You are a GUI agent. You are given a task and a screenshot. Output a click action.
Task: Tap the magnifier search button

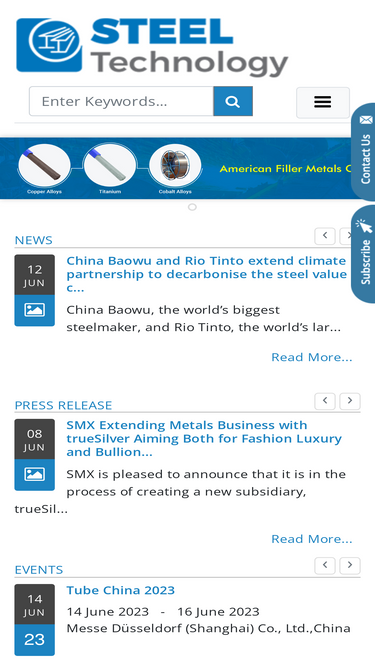pyautogui.click(x=233, y=101)
